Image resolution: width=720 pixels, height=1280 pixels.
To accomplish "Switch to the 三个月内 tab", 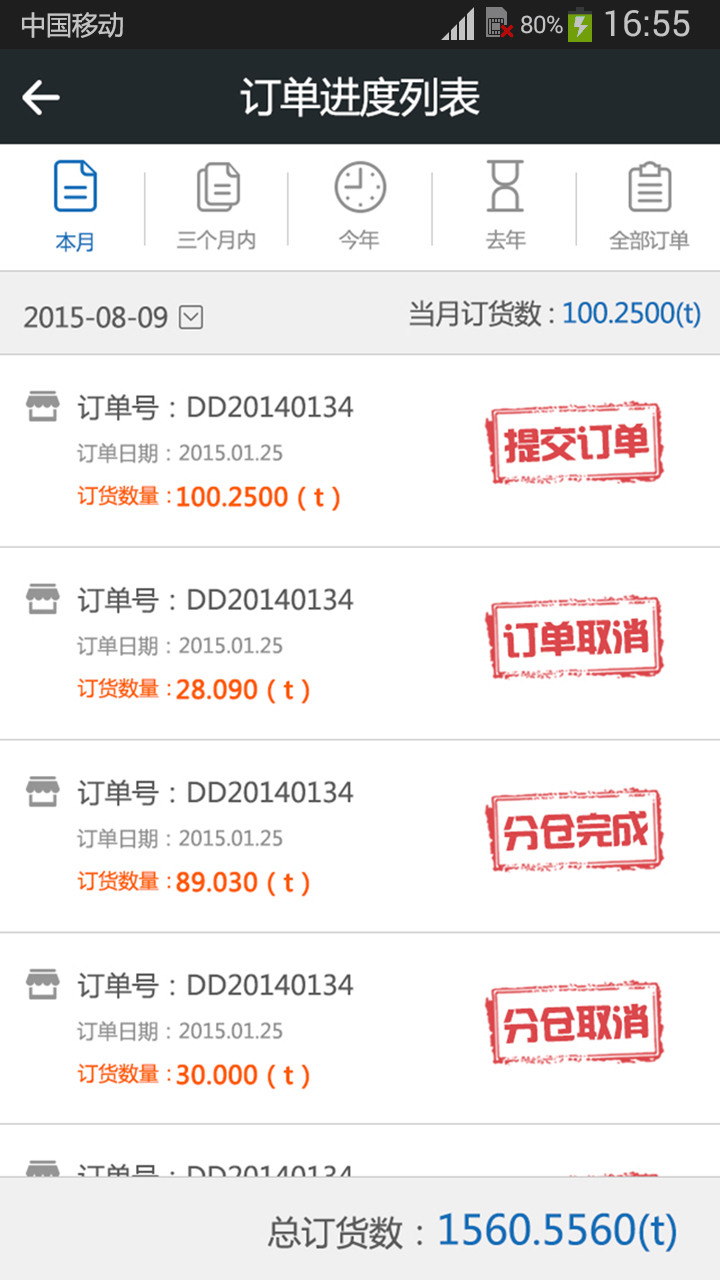I will 217,207.
